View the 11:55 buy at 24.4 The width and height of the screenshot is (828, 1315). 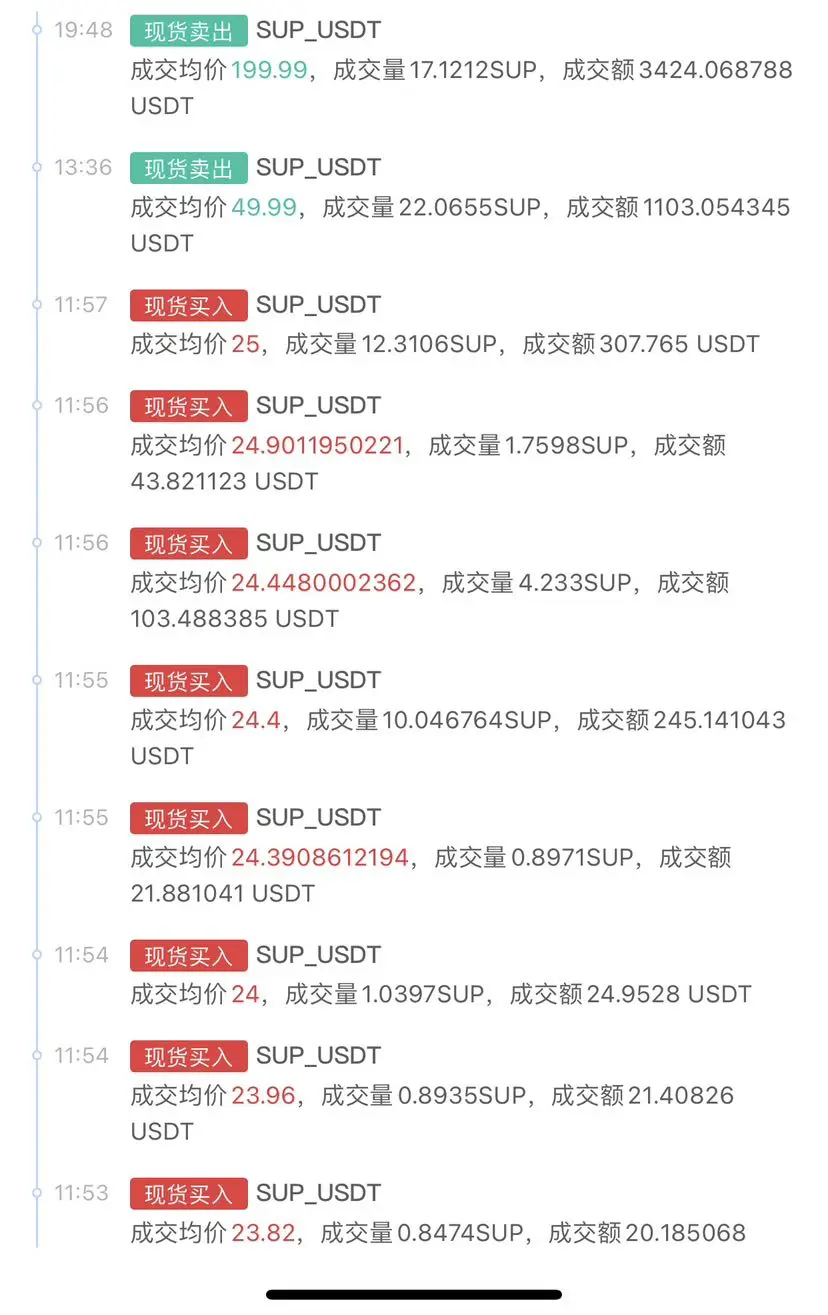(458, 719)
